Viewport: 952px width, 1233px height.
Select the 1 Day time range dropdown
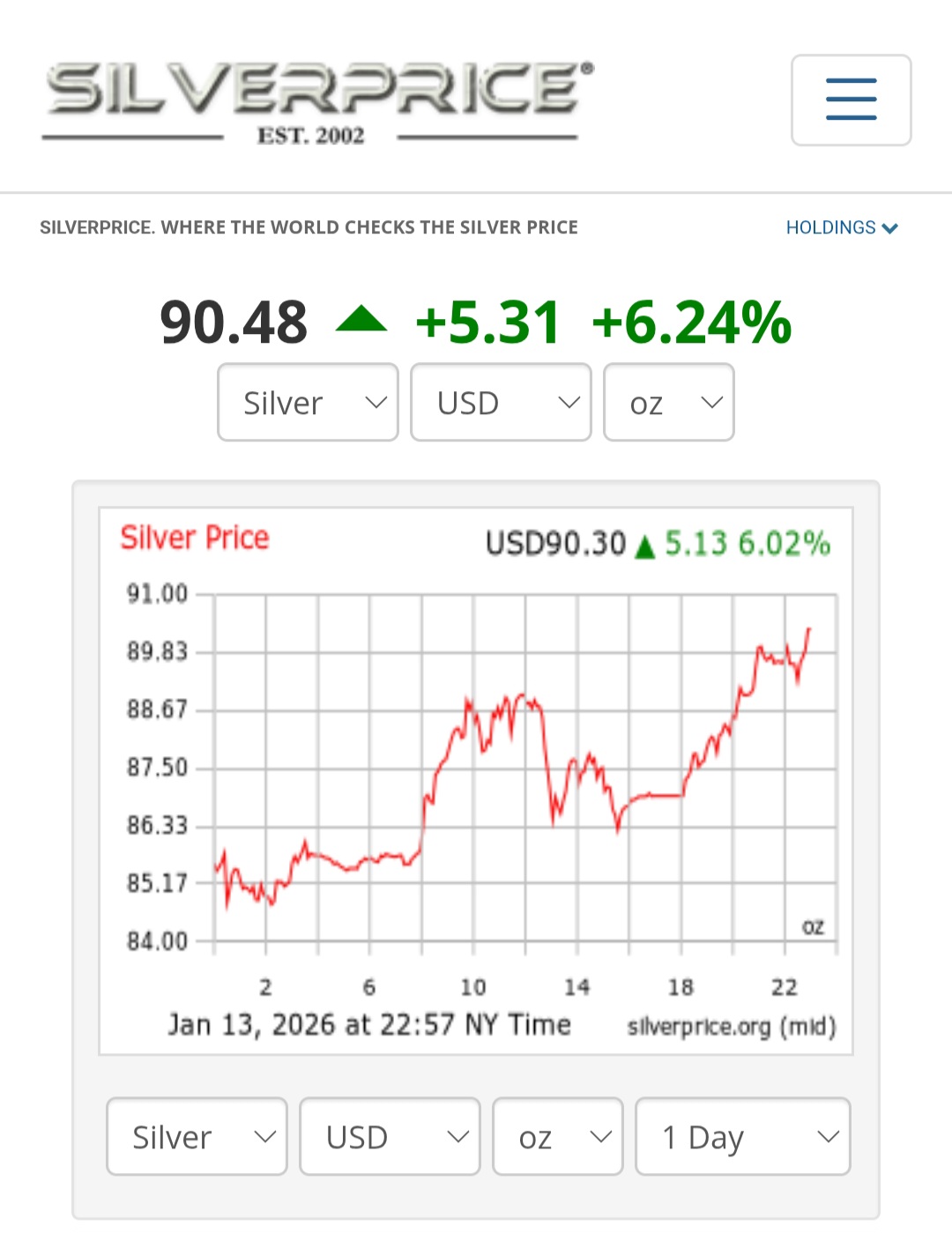pos(743,1136)
